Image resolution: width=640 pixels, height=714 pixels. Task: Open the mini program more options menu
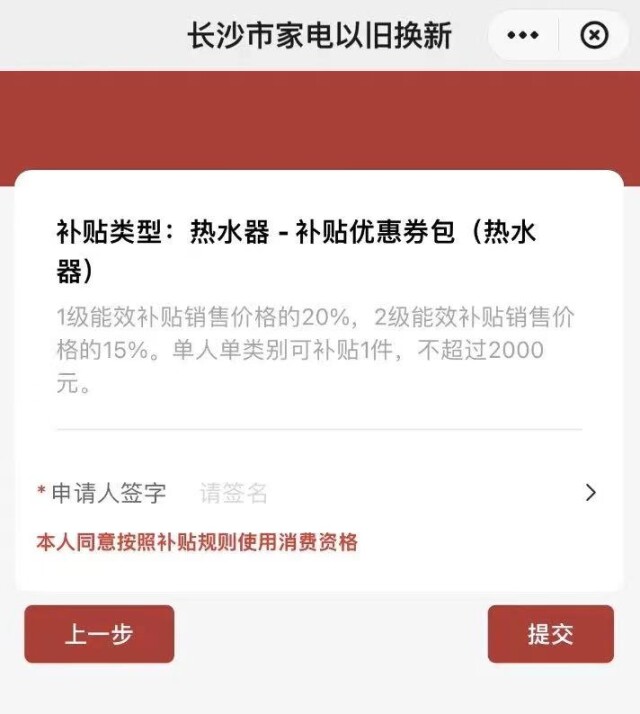[x=522, y=36]
